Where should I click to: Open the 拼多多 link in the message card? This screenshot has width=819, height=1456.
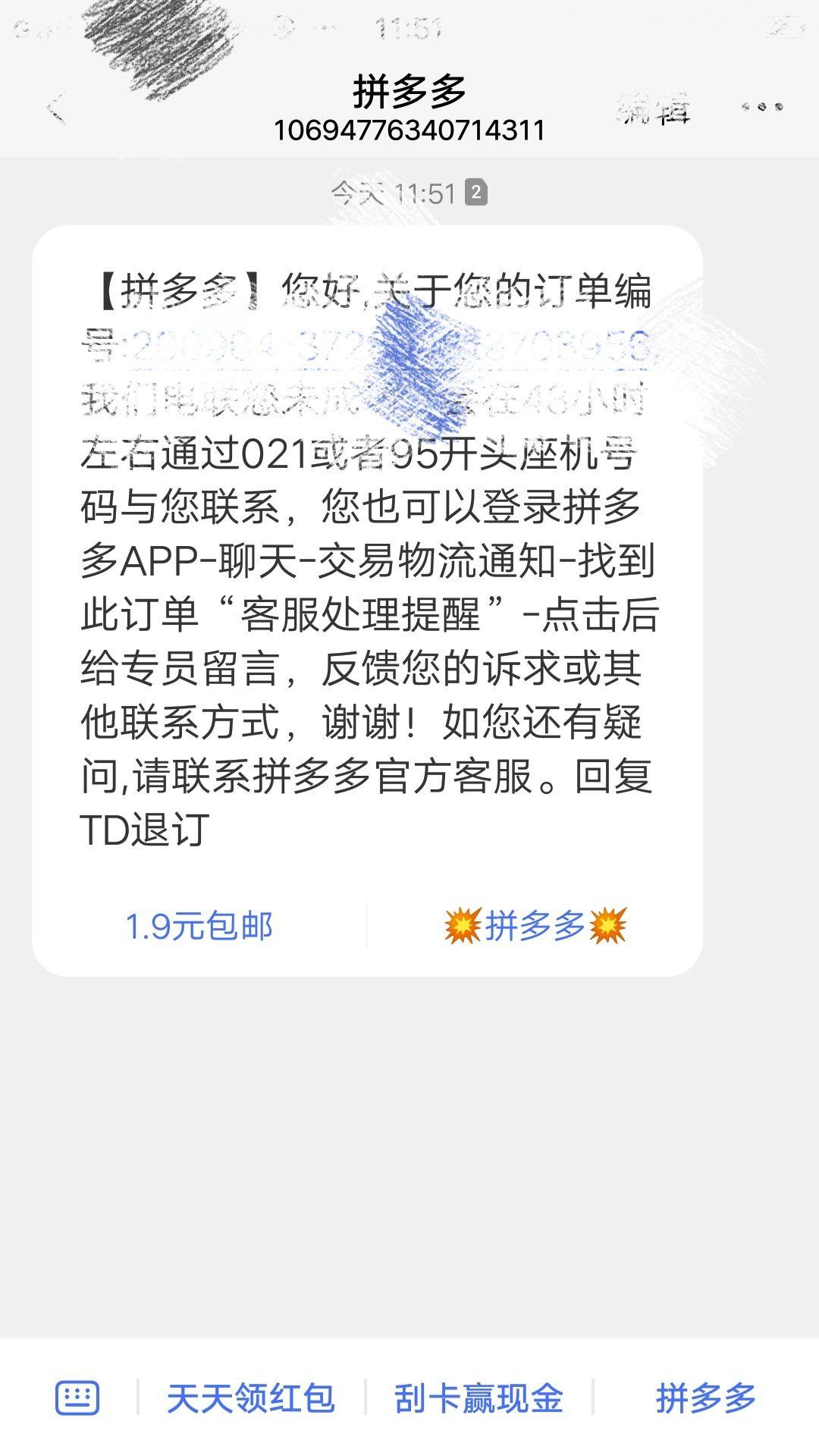coord(535,926)
